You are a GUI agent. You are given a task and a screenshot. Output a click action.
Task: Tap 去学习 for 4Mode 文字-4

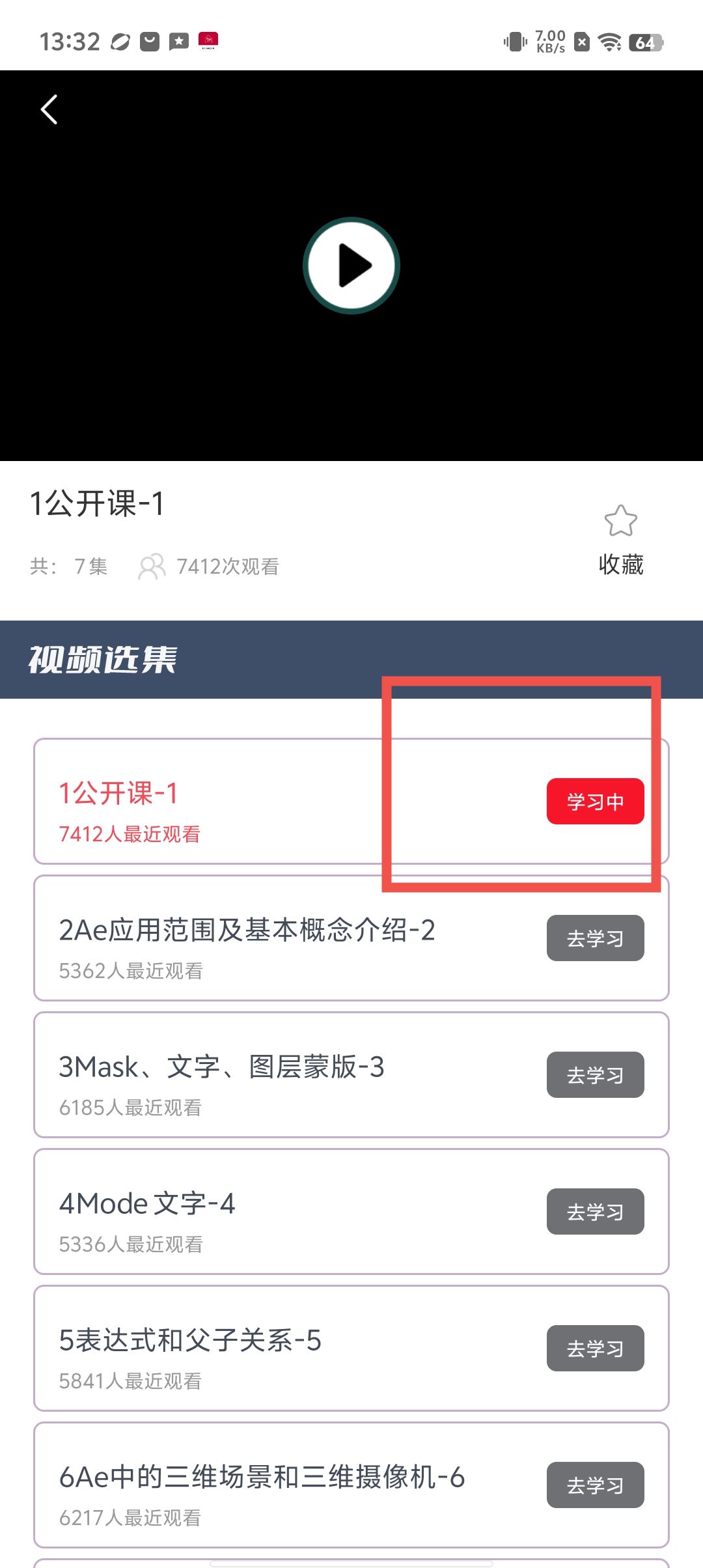pyautogui.click(x=595, y=1212)
